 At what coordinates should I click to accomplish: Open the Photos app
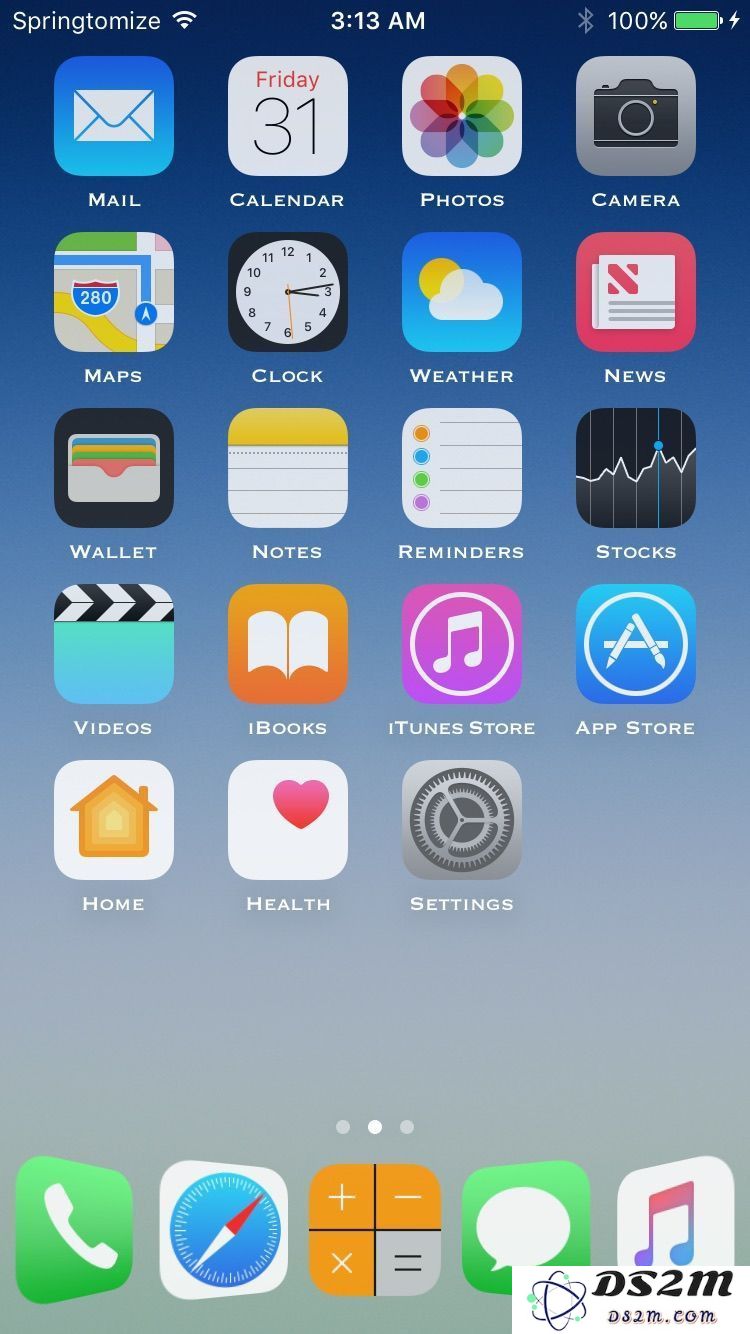click(x=462, y=116)
